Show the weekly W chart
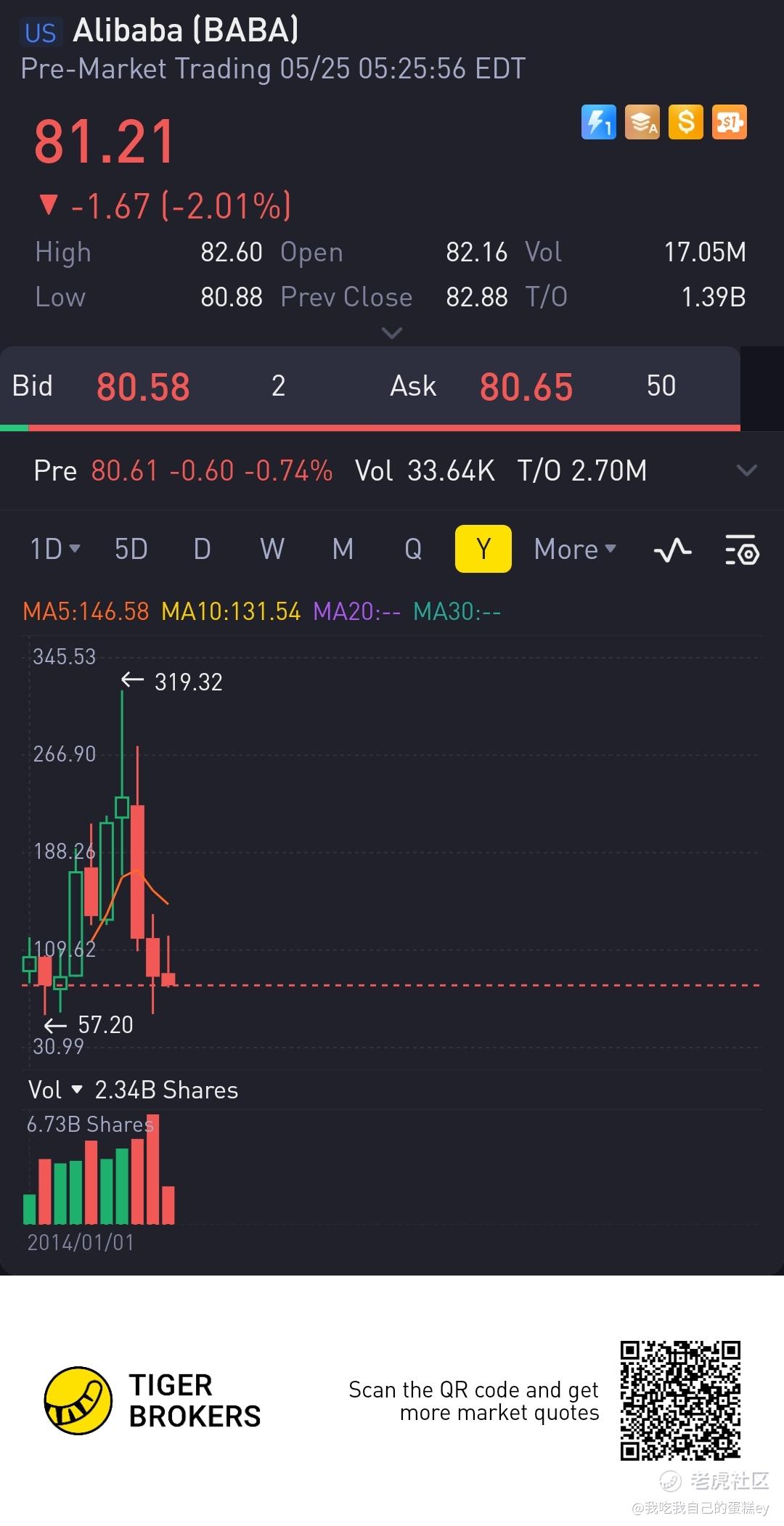The image size is (784, 1526). pos(272,550)
